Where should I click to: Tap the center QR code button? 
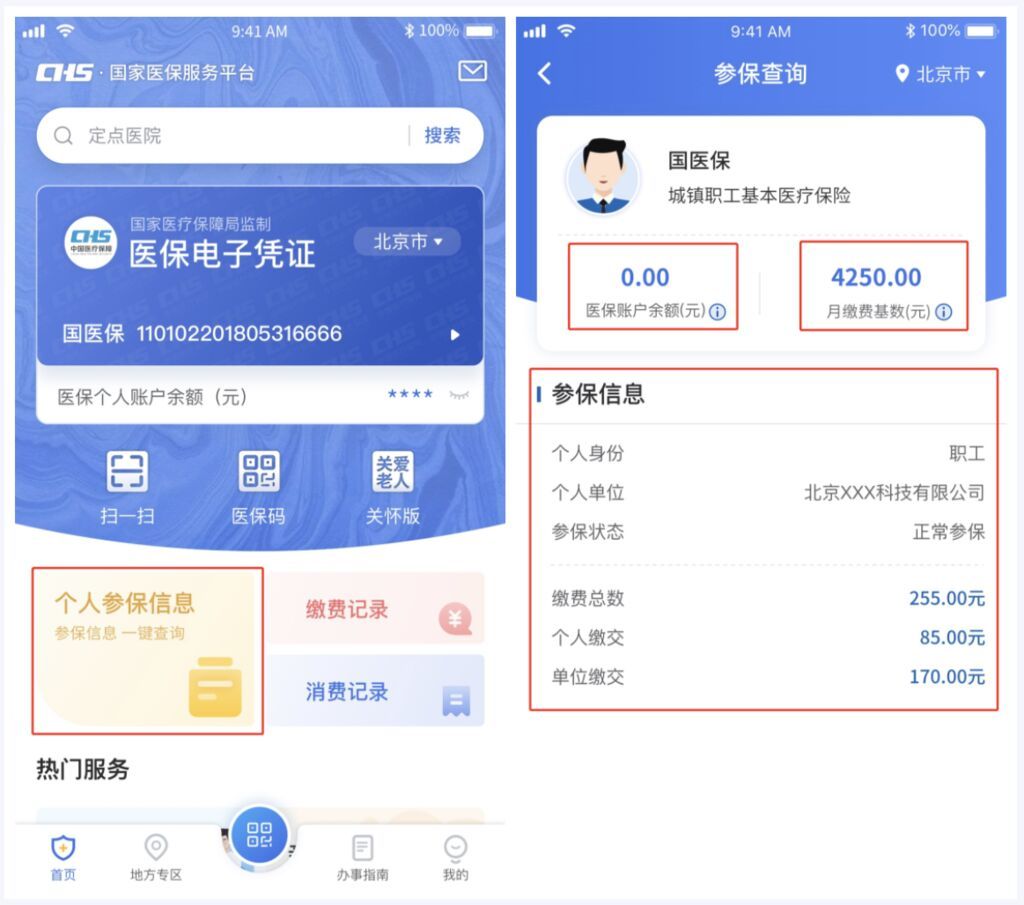click(x=259, y=834)
